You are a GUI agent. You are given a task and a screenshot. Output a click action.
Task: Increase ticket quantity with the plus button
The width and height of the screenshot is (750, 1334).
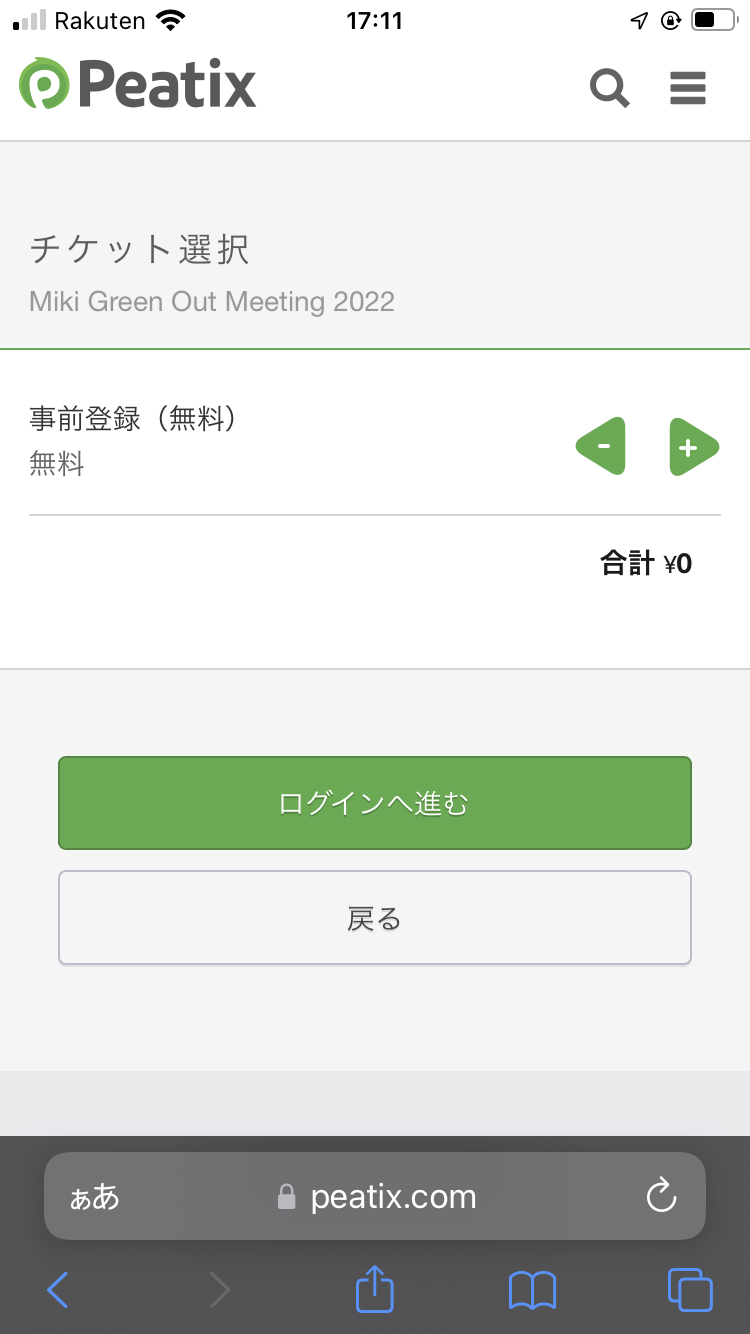tap(692, 447)
